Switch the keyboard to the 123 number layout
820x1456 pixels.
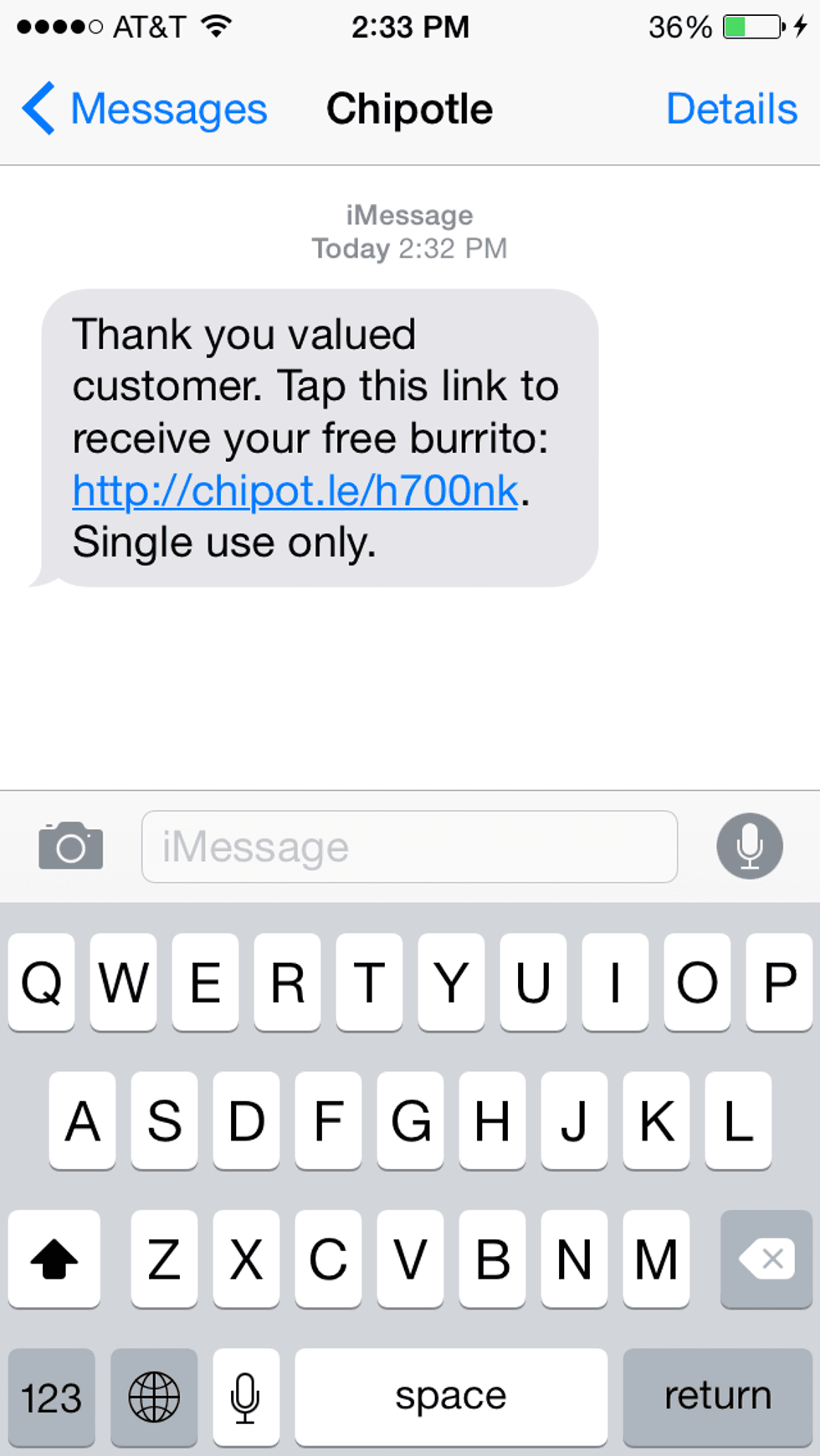52,1397
